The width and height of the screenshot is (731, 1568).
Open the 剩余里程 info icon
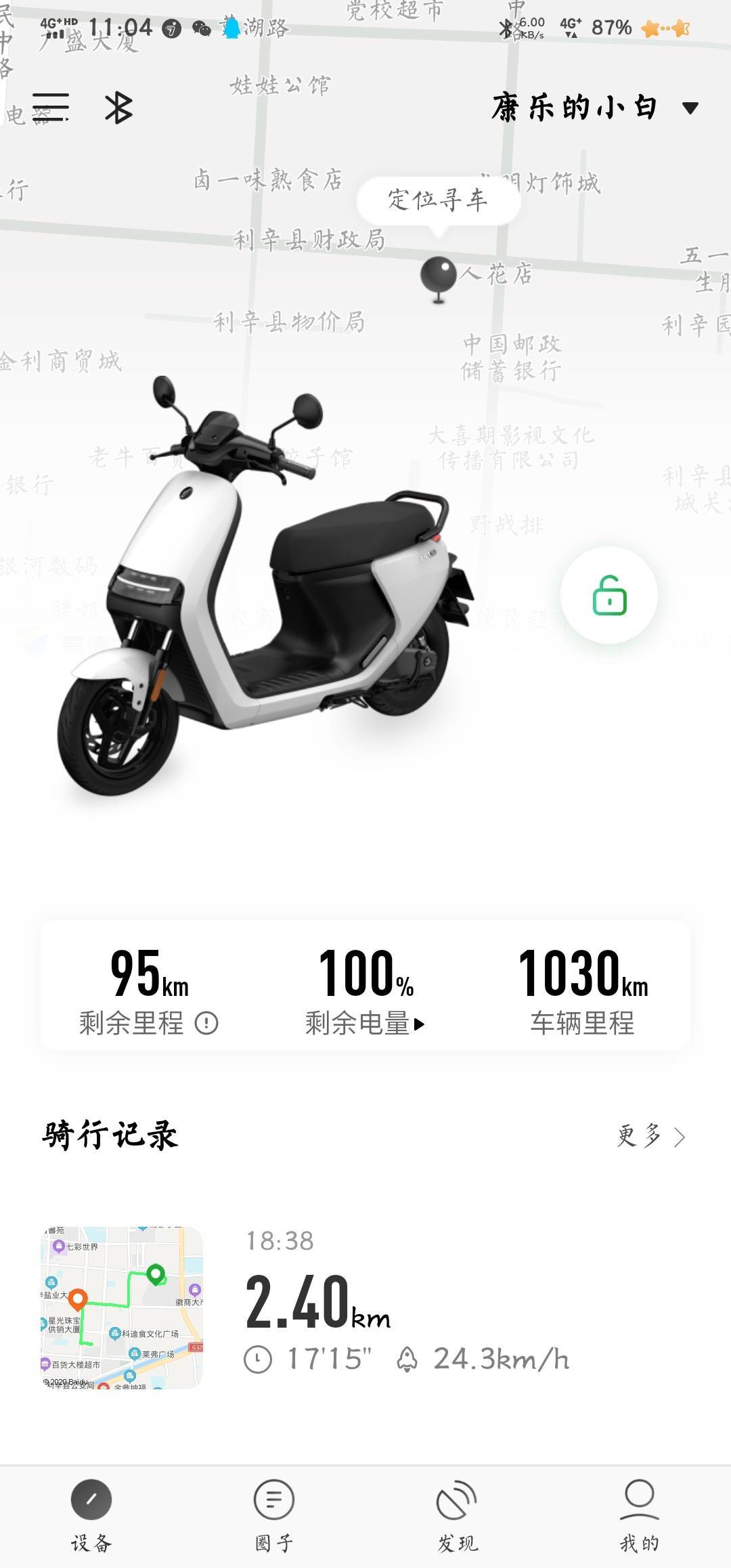point(206,1023)
